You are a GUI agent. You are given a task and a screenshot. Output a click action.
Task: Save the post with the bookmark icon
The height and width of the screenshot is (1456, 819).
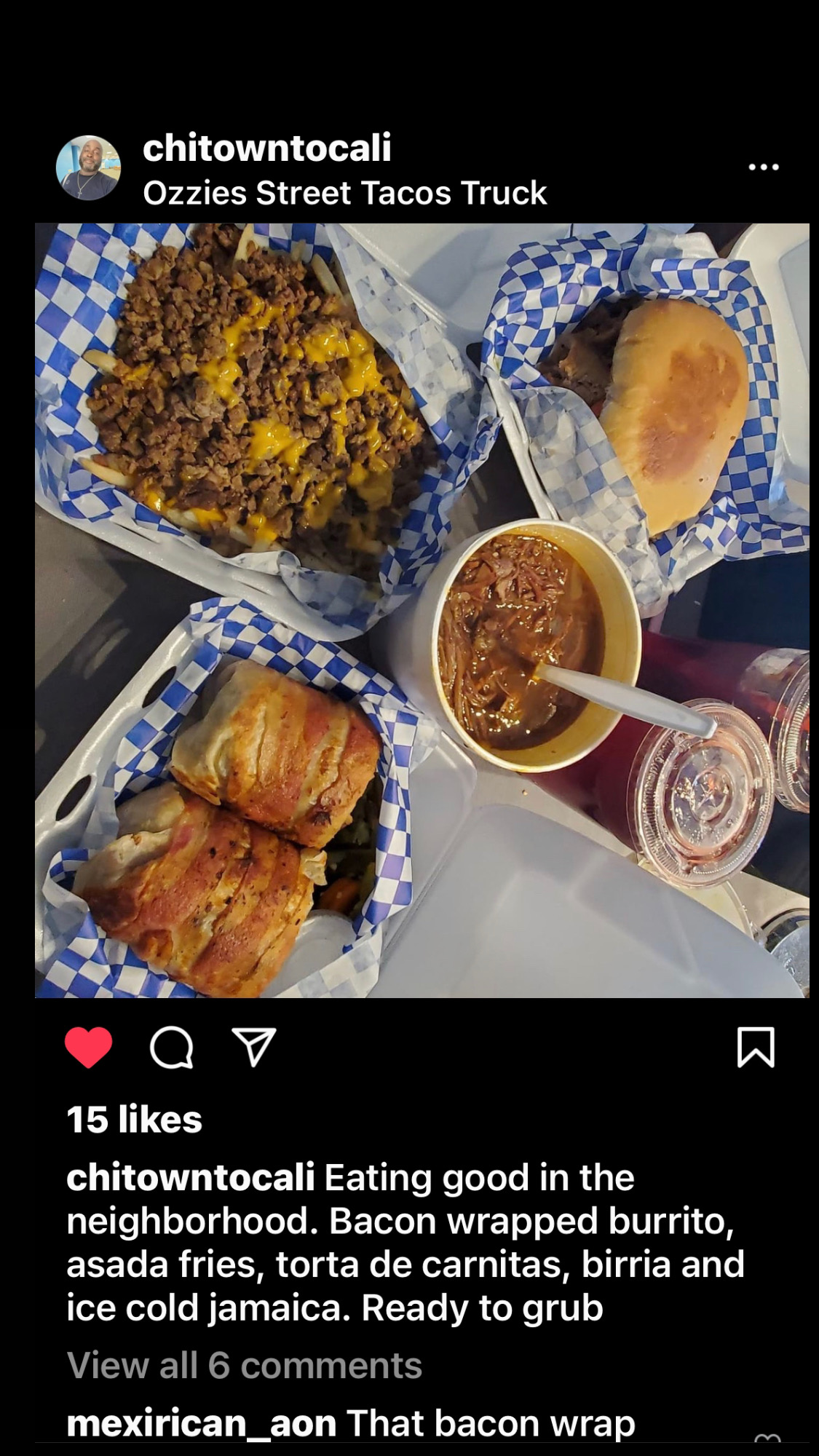(x=756, y=1047)
